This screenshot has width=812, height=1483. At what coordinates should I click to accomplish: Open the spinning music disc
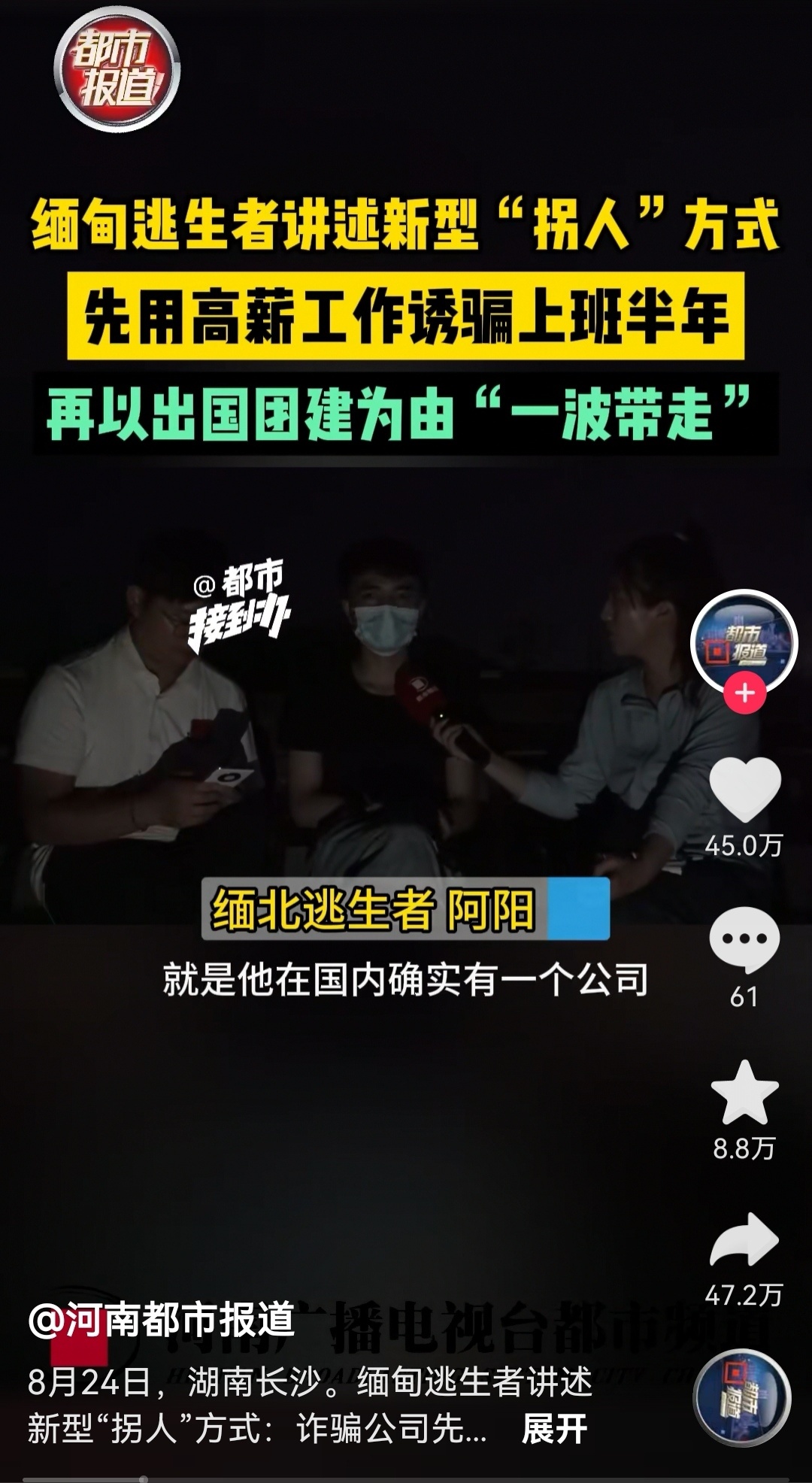[x=743, y=1398]
